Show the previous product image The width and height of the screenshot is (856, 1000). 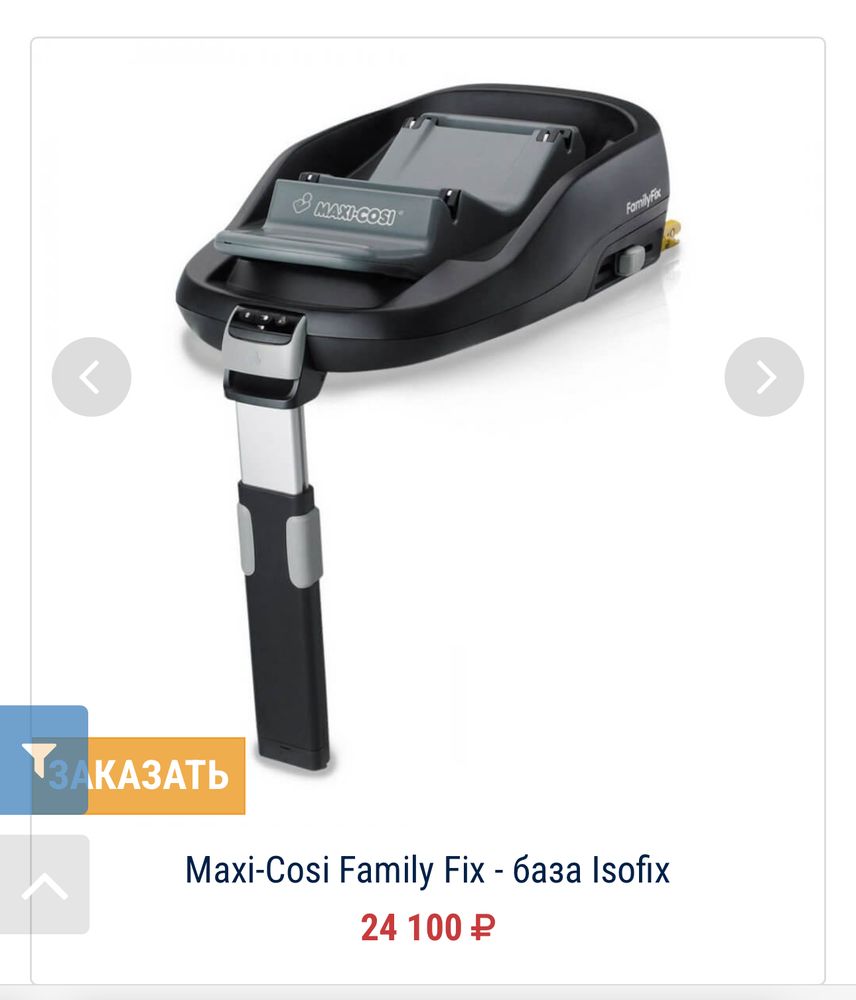click(91, 377)
